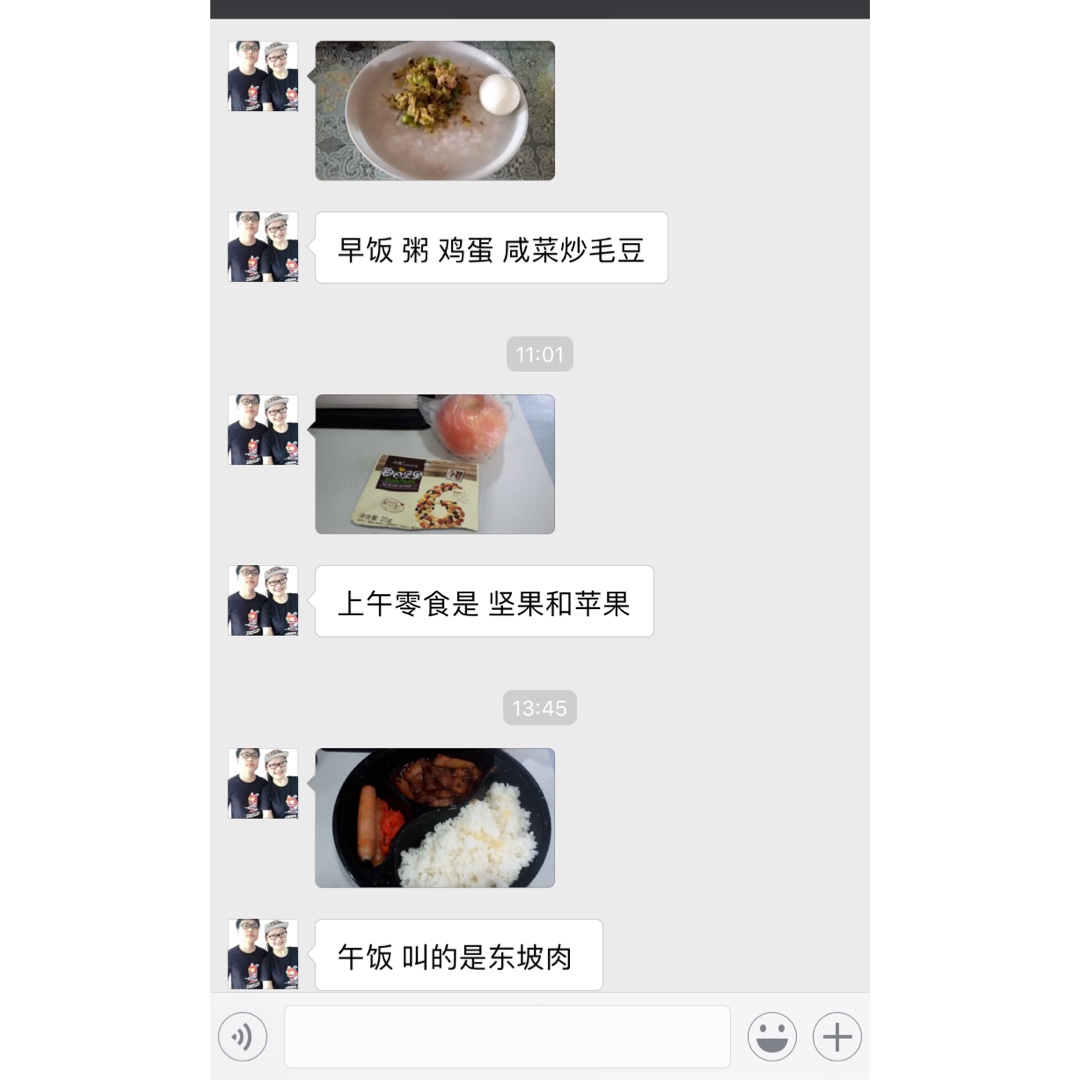1081x1080 pixels.
Task: Open the rice lunch box photo
Action: pyautogui.click(x=435, y=817)
